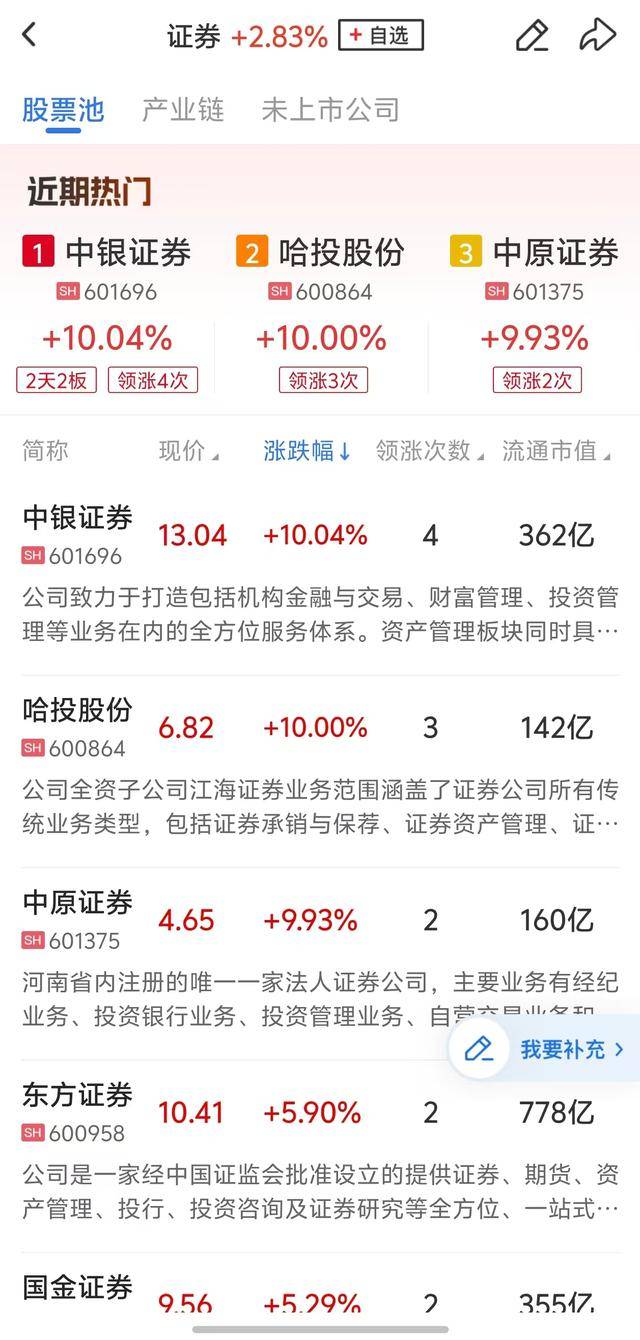
Task: Add 证券 sector to 自选 watchlist
Action: coord(381,36)
